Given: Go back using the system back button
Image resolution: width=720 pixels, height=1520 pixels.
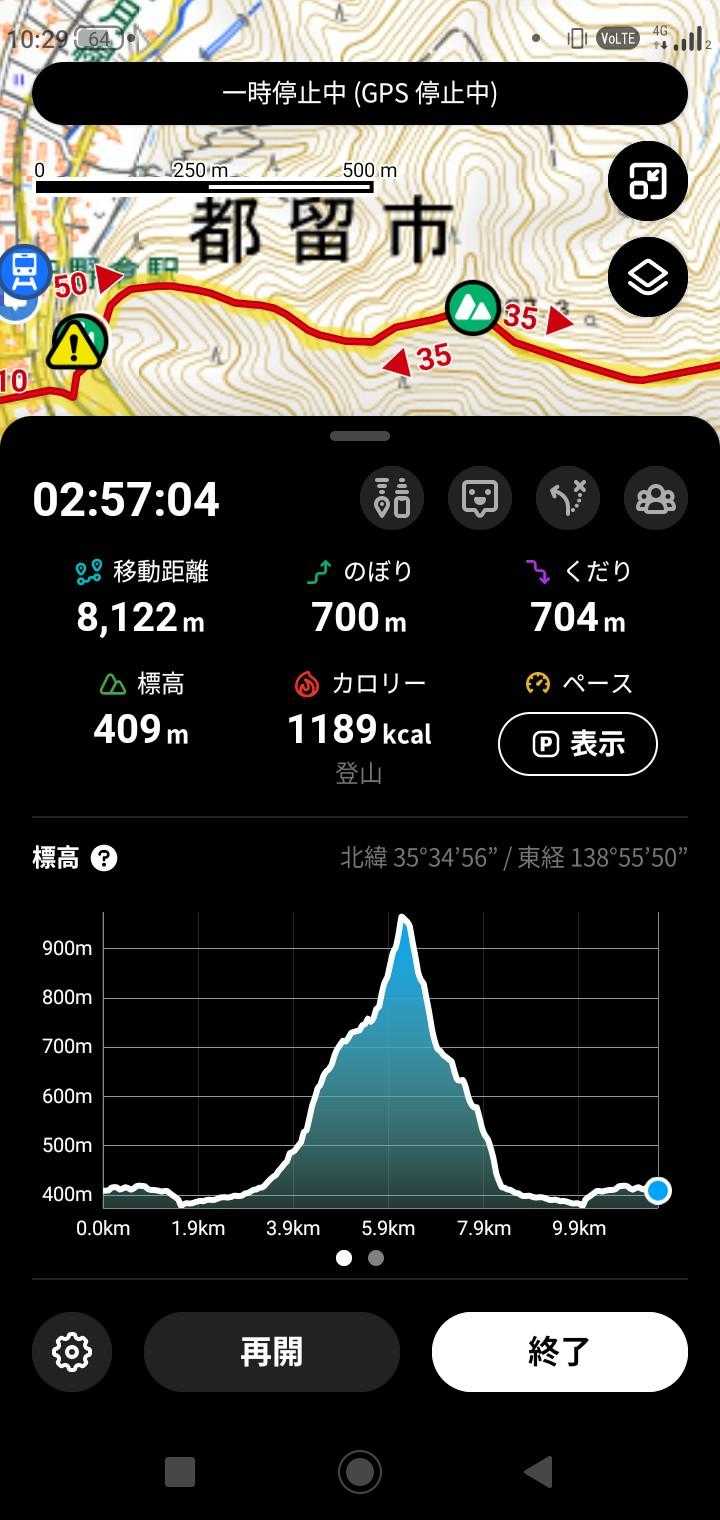Looking at the screenshot, I should [x=538, y=1471].
